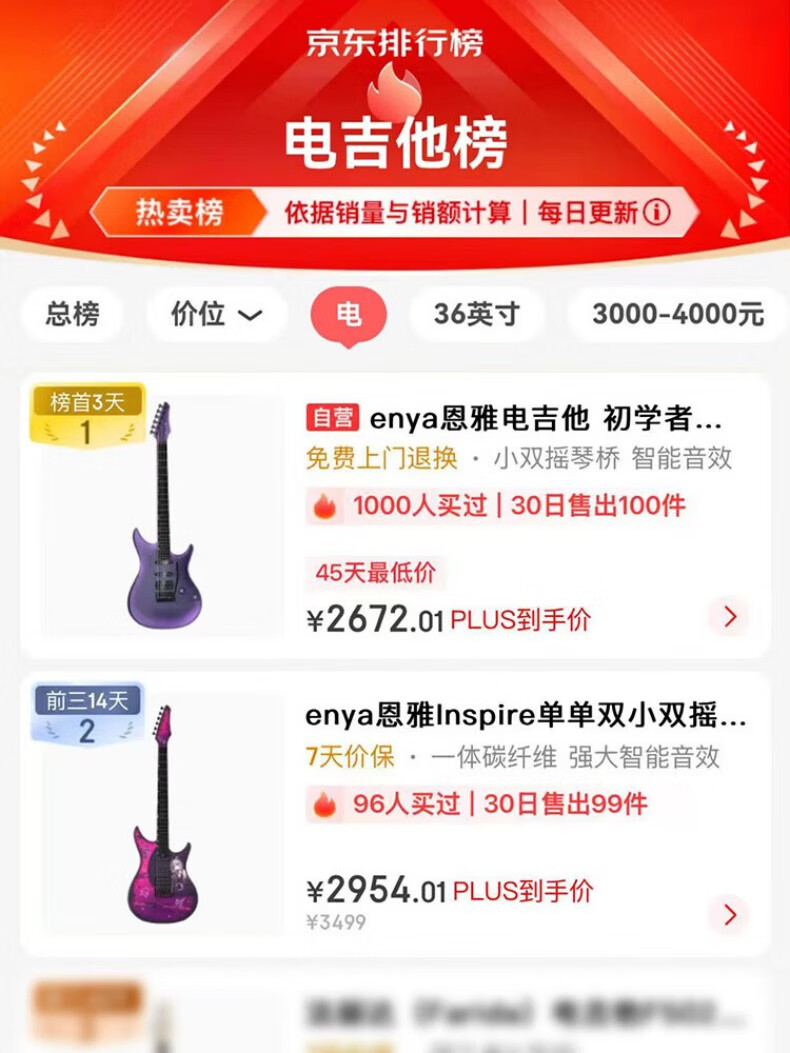Open the rank 1 enya恩雅电吉他 初学者 card
790x1053 pixels.
click(396, 516)
